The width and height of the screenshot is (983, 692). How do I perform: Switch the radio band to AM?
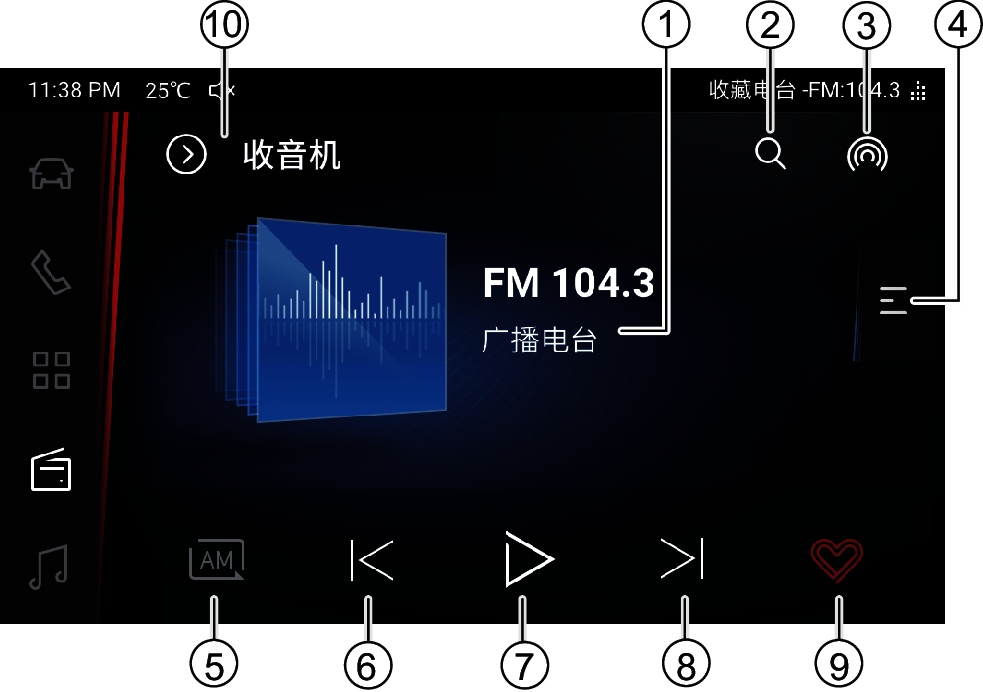point(216,560)
